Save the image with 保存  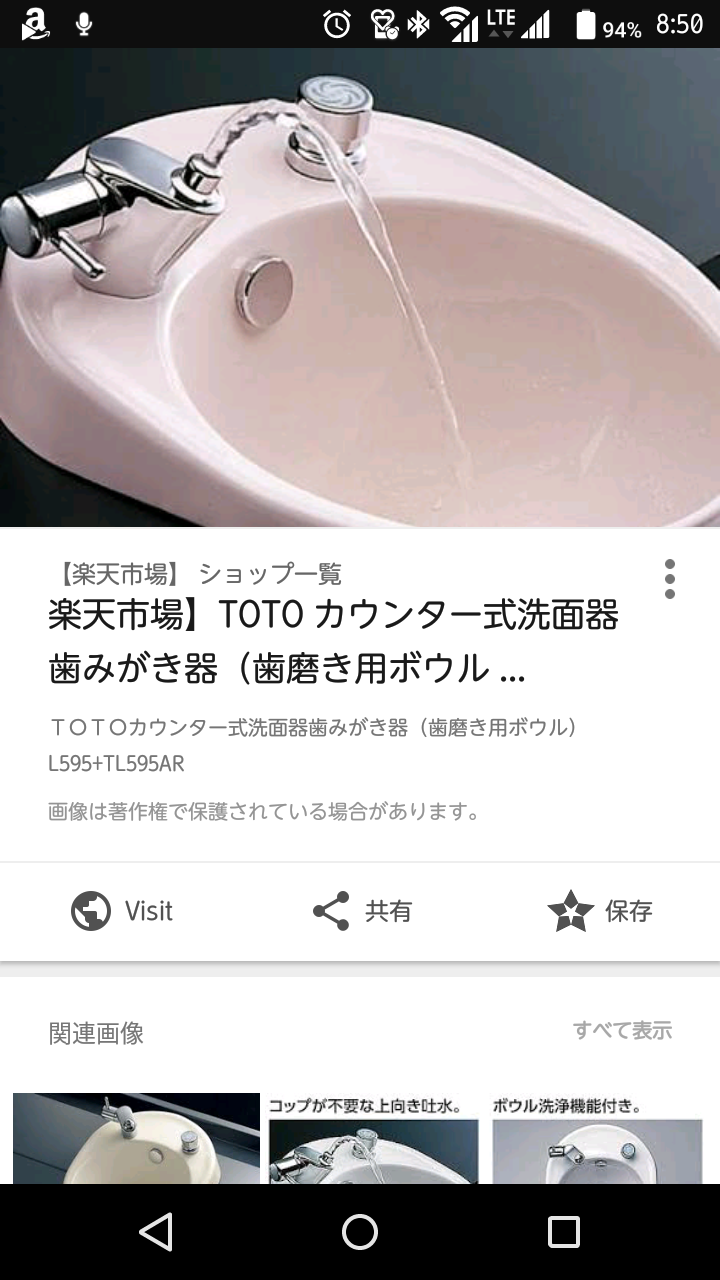[x=600, y=911]
